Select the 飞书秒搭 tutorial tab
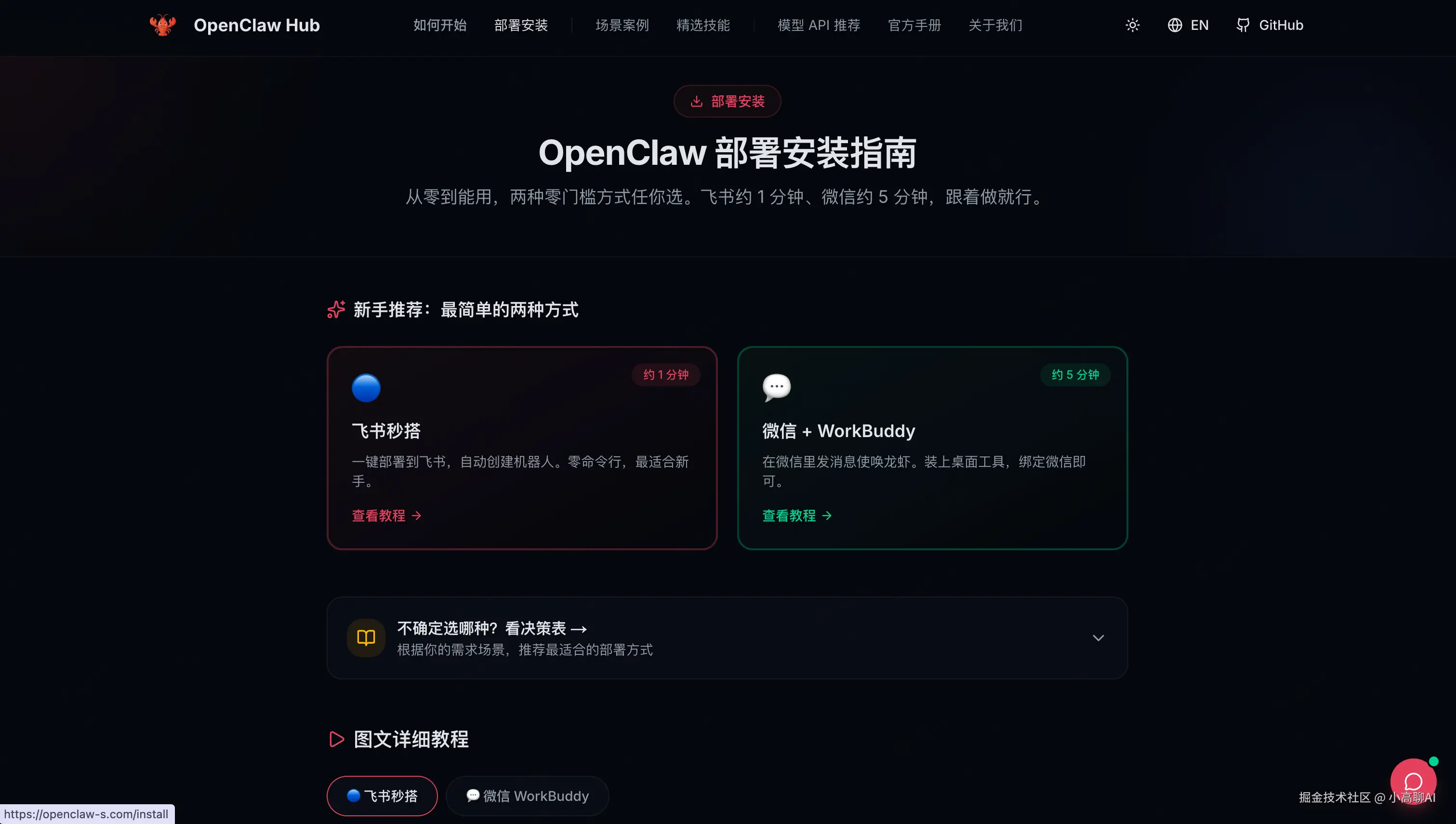Image resolution: width=1456 pixels, height=824 pixels. pyautogui.click(x=382, y=796)
